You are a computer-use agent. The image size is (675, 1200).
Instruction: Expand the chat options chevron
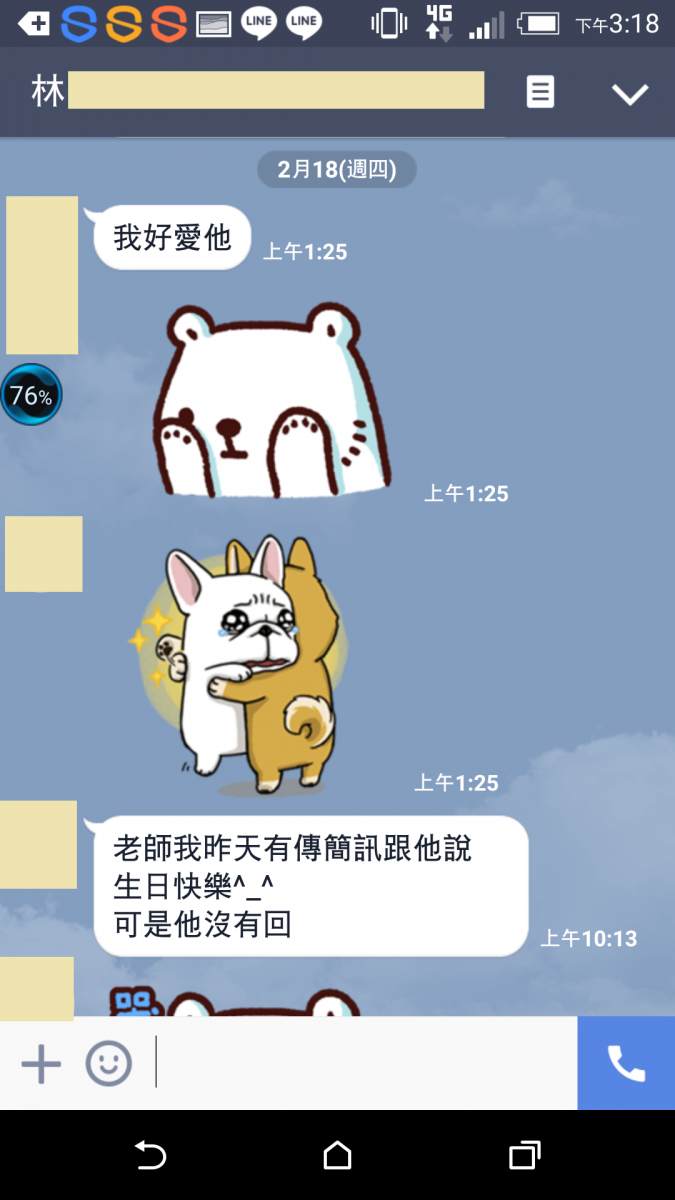click(630, 94)
